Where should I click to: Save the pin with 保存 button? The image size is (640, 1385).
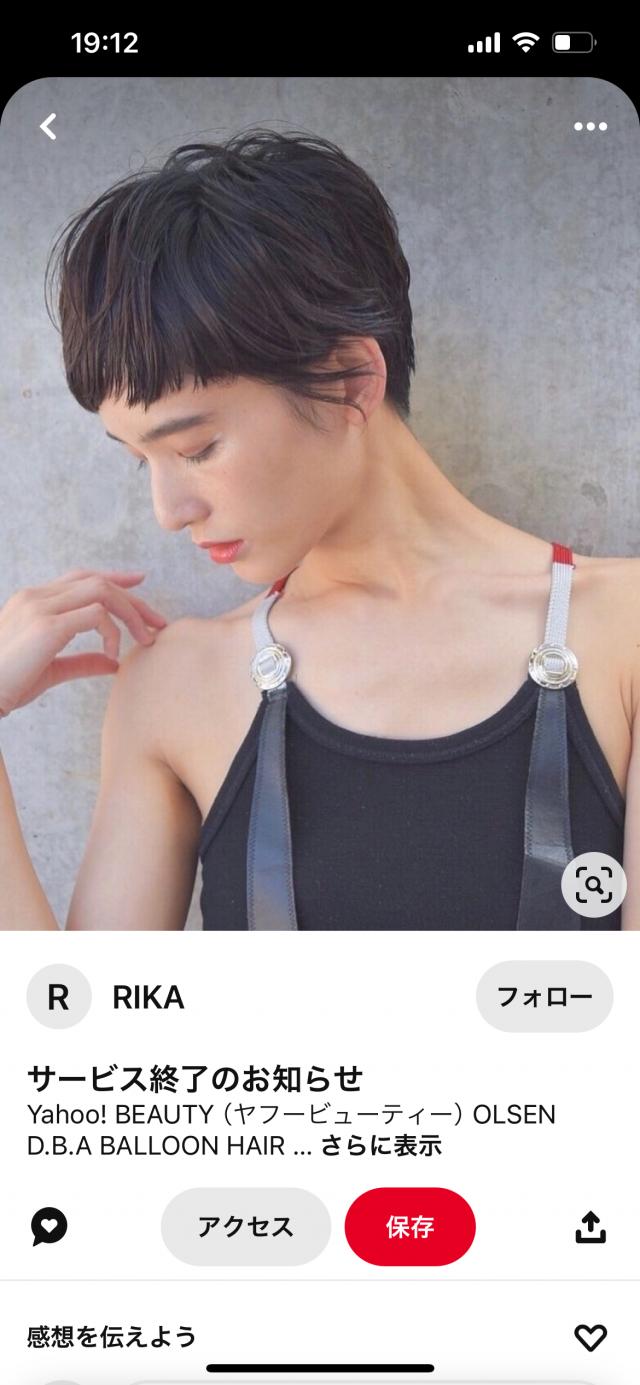410,1226
